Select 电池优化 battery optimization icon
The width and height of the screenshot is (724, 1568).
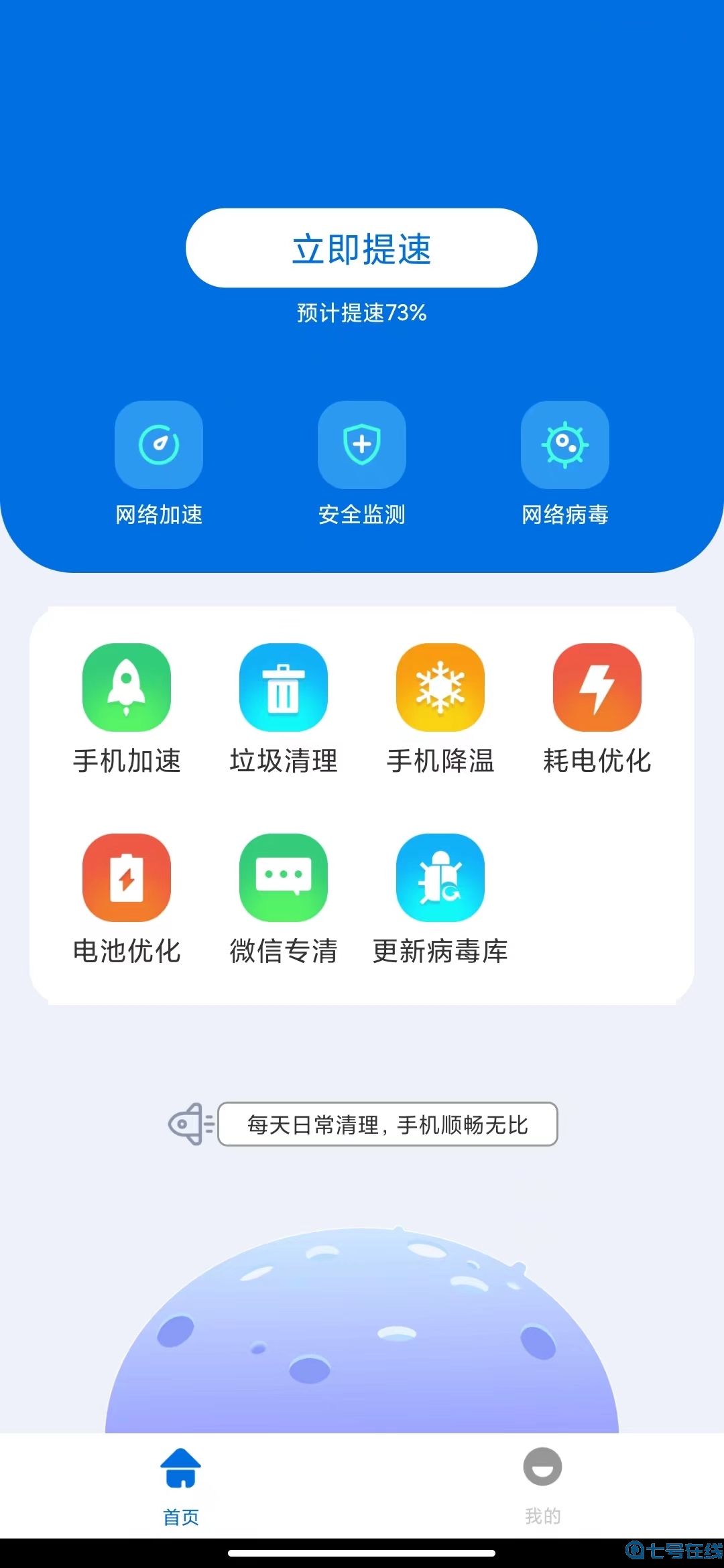(x=126, y=878)
